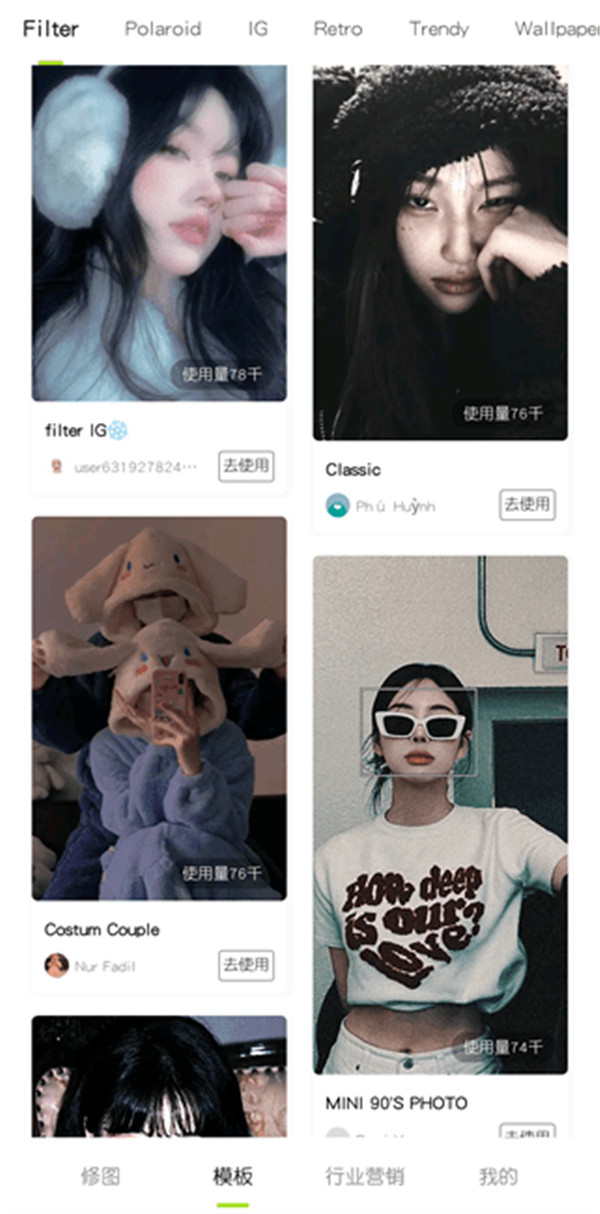Tap 去使用 for Costum Couple
Viewport: 600px width, 1214px height.
pyautogui.click(x=246, y=965)
